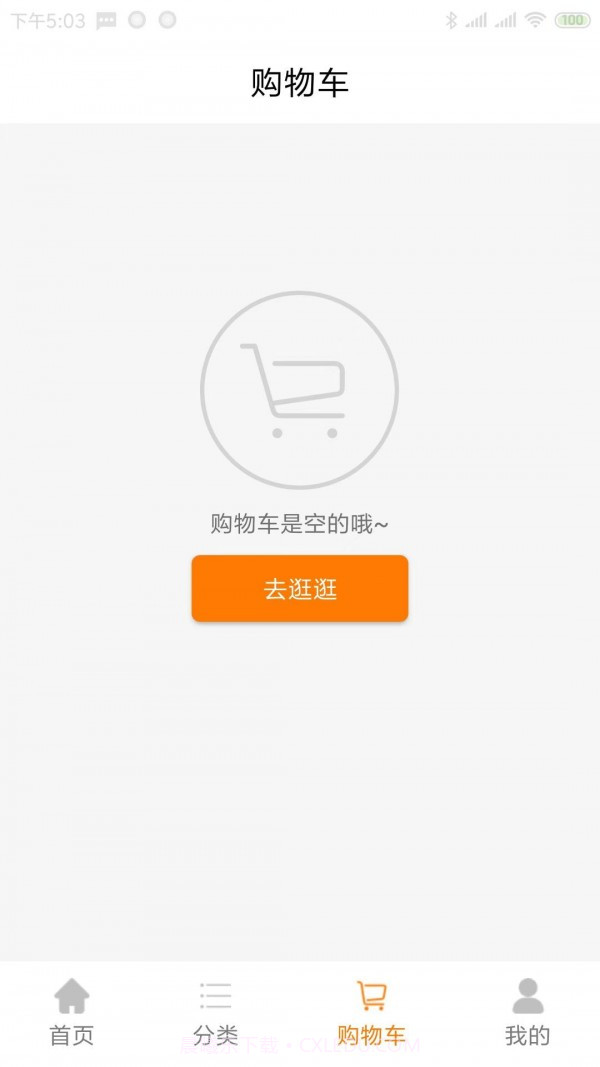
Task: Tap the 去逛逛 button
Action: (300, 589)
